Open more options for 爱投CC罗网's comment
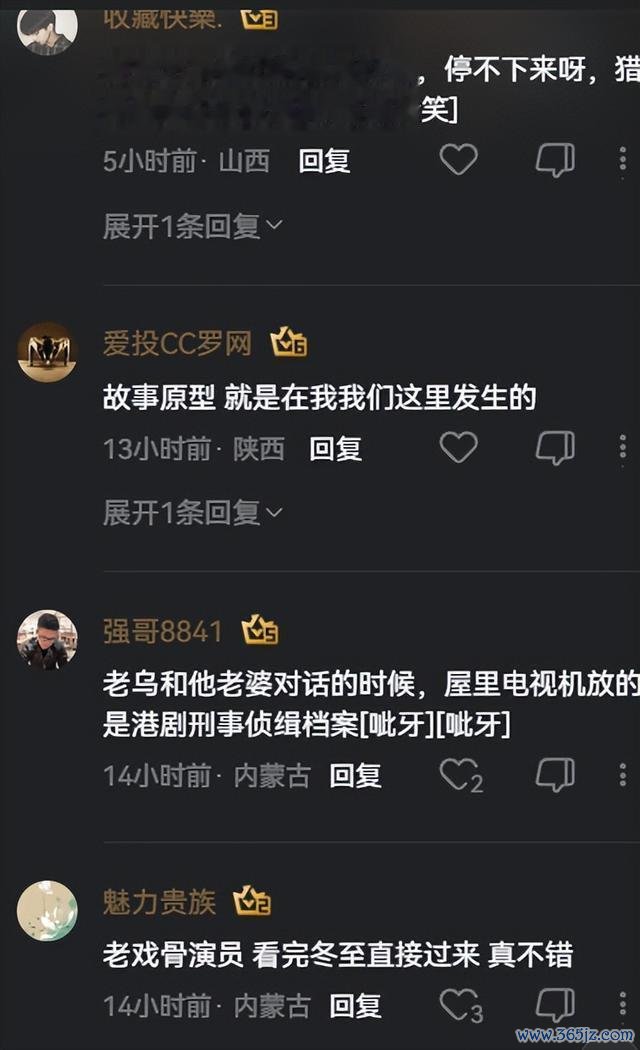Viewport: 640px width, 1050px height. [623, 448]
